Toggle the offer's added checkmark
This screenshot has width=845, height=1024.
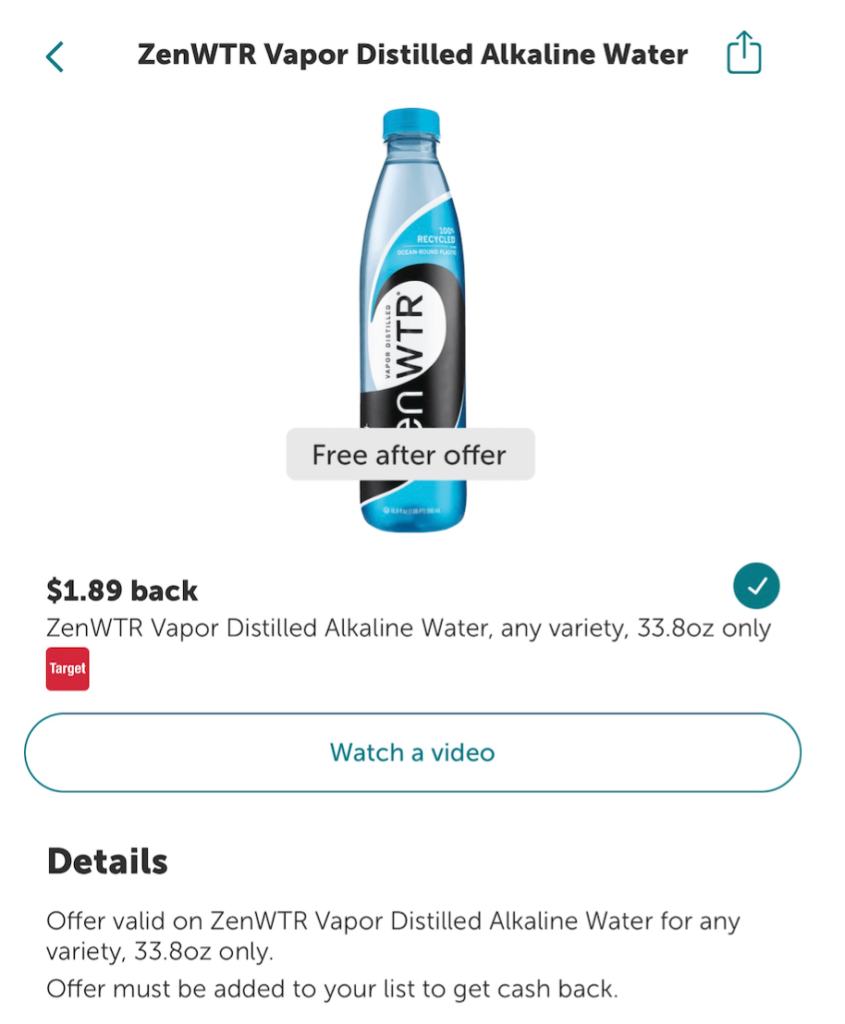[756, 587]
